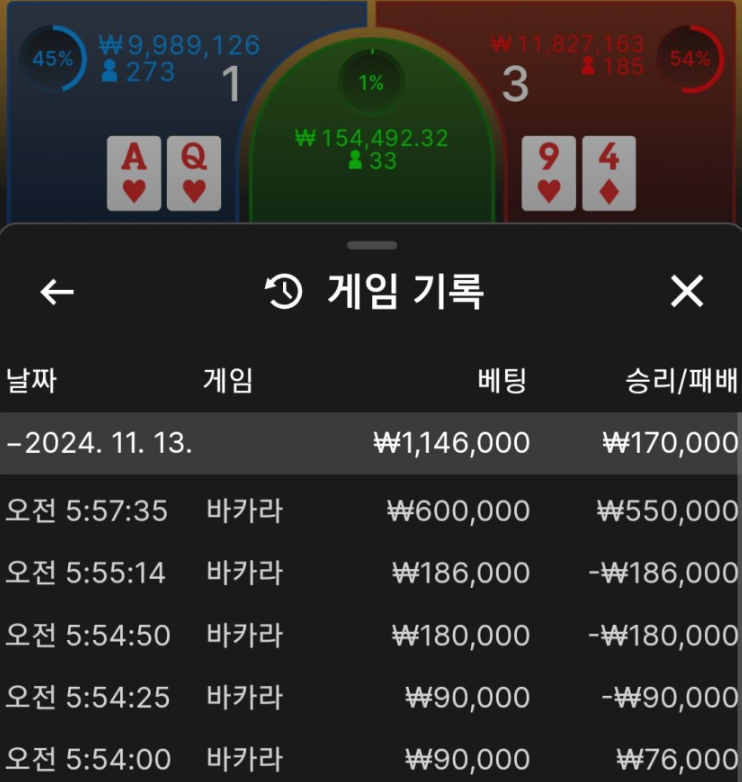The height and width of the screenshot is (782, 742).
Task: Go back from the 게임 기록 panel
Action: pos(57,292)
